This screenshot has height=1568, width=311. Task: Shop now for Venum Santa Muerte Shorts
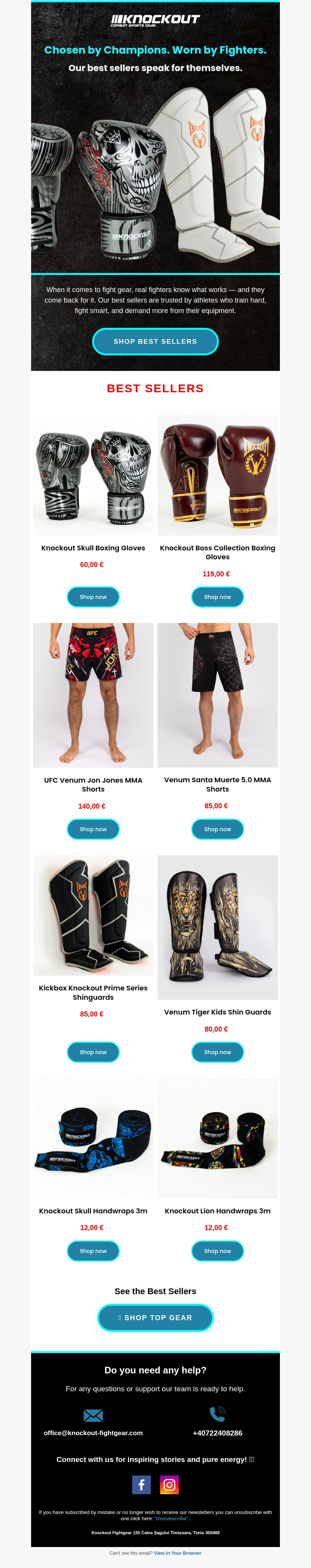pos(217,829)
